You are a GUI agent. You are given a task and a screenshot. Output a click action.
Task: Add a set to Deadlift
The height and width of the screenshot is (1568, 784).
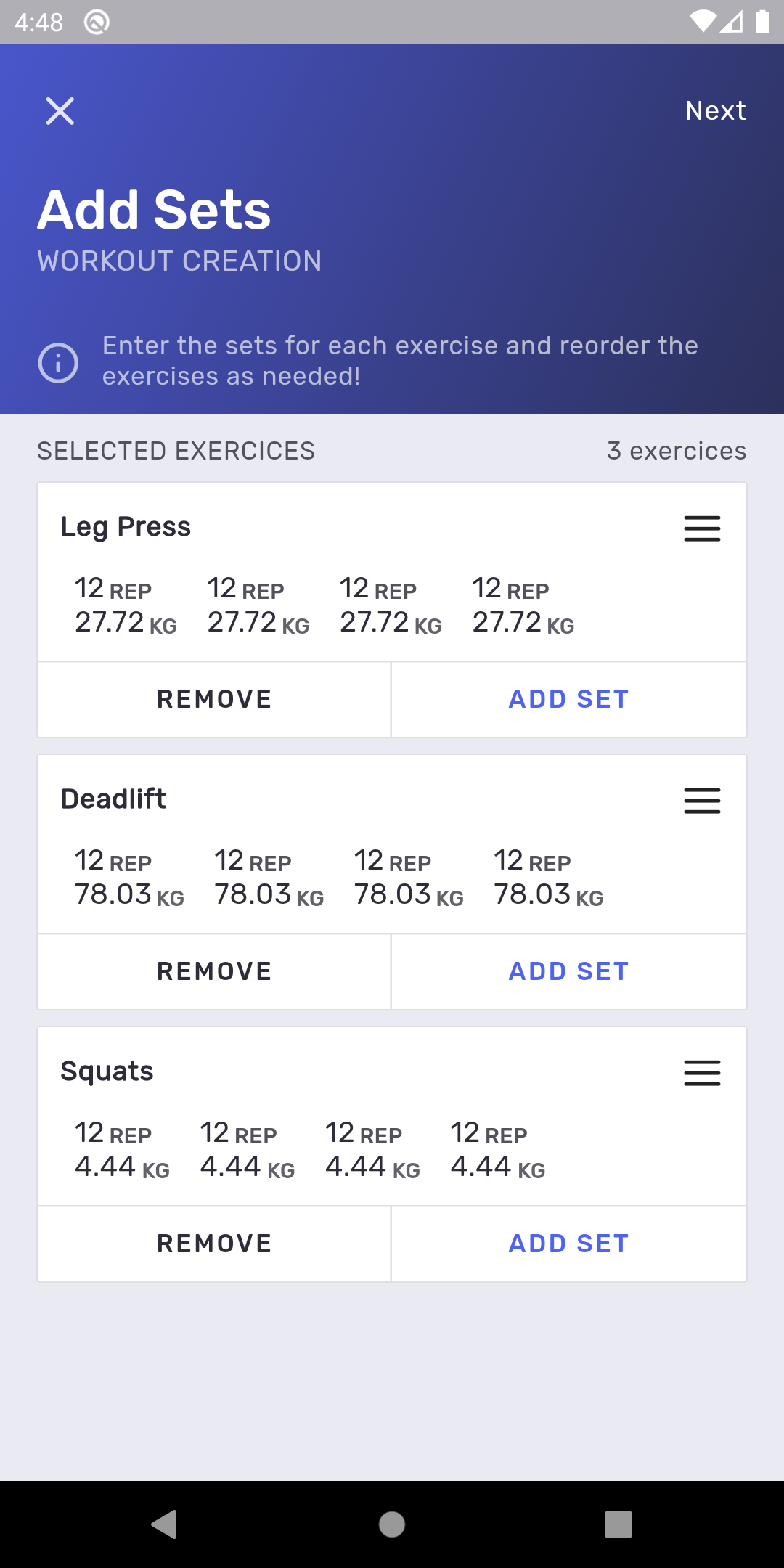click(x=568, y=971)
